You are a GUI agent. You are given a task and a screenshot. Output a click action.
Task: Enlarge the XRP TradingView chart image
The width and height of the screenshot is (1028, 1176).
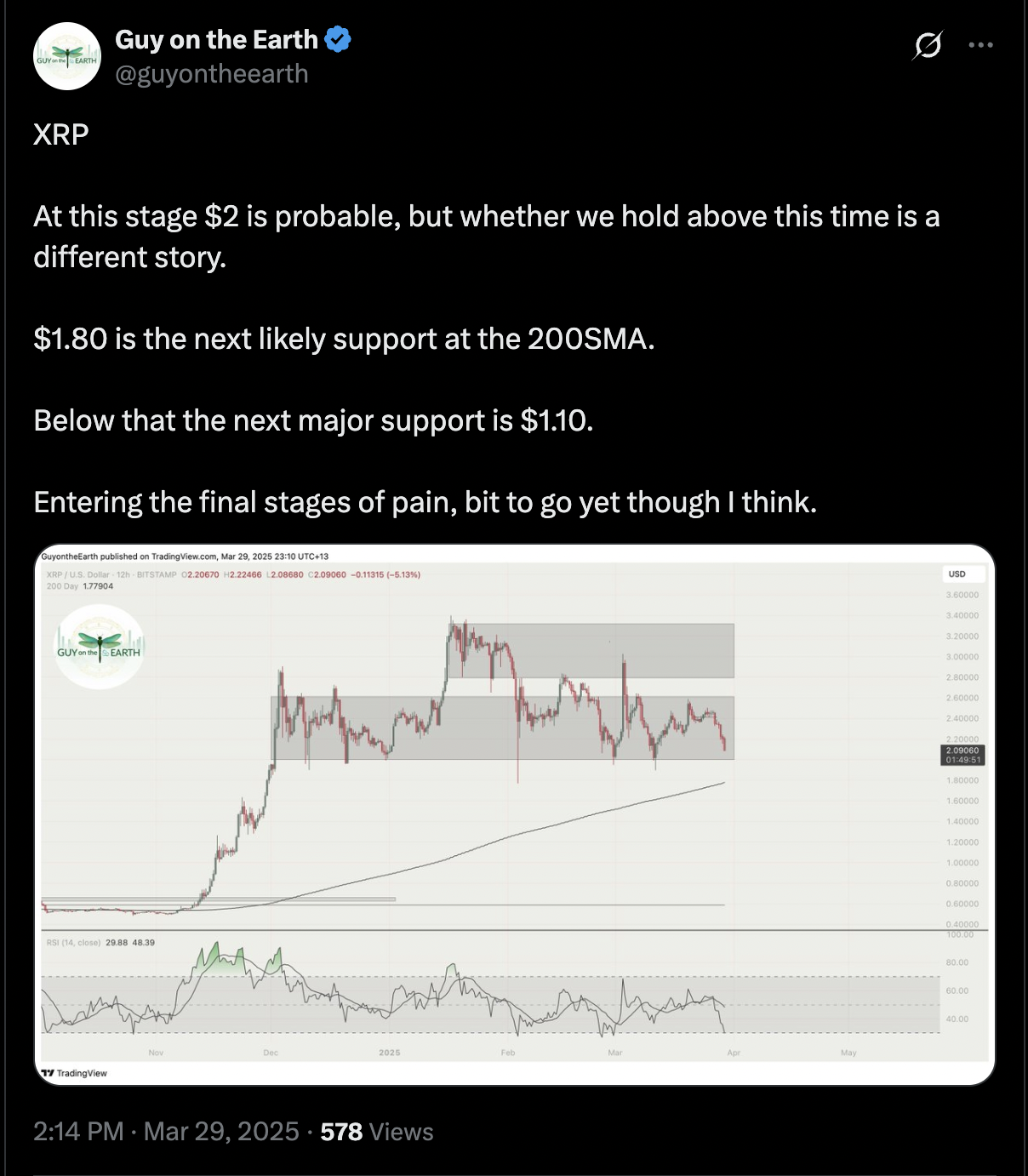(x=514, y=814)
